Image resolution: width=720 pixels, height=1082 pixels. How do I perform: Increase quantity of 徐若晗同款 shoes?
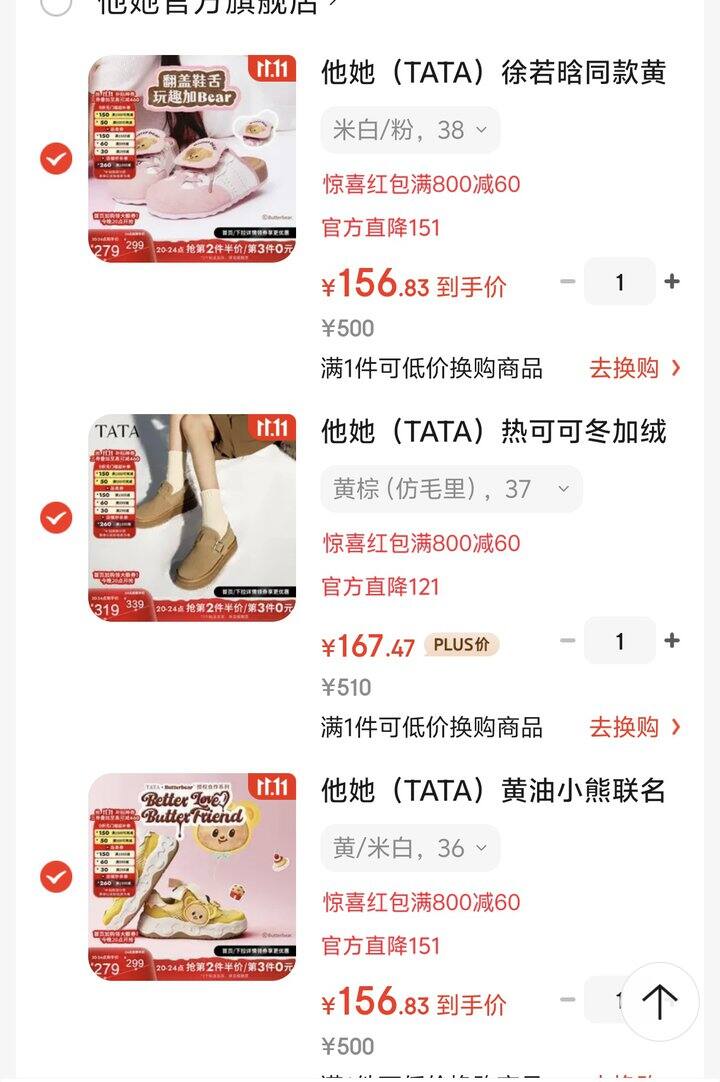click(x=672, y=282)
